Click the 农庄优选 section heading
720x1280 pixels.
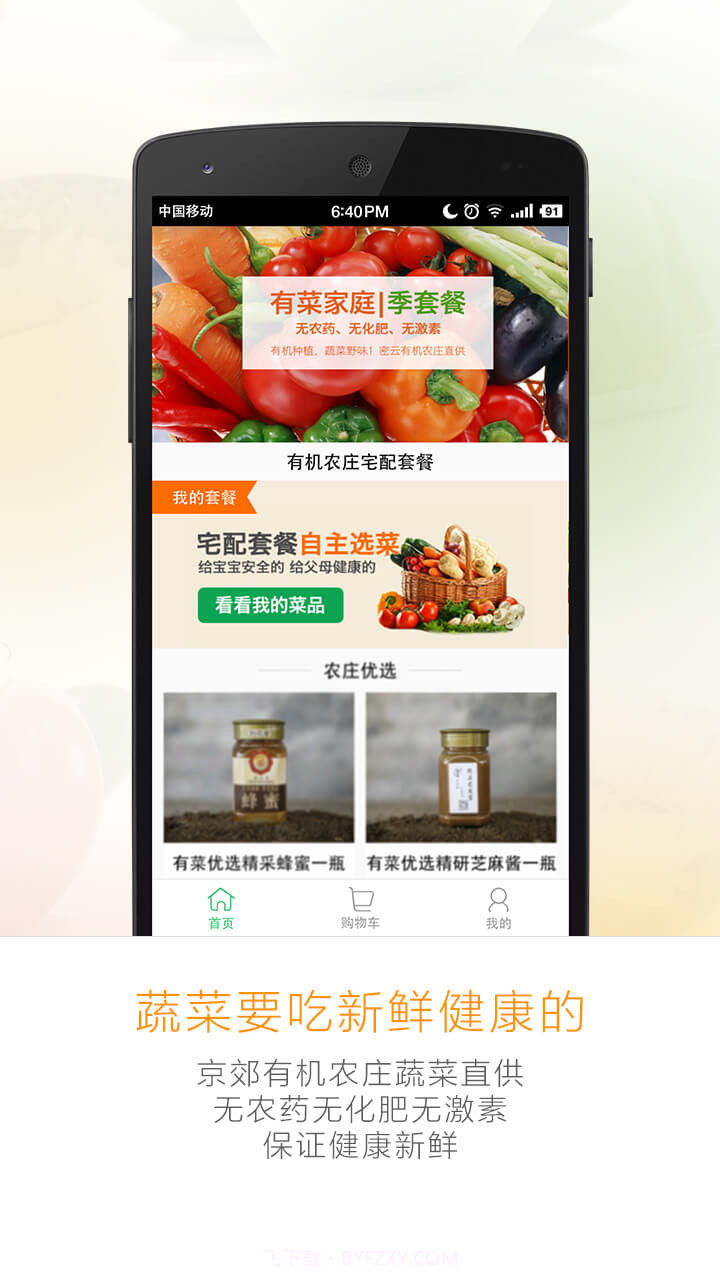pyautogui.click(x=360, y=672)
